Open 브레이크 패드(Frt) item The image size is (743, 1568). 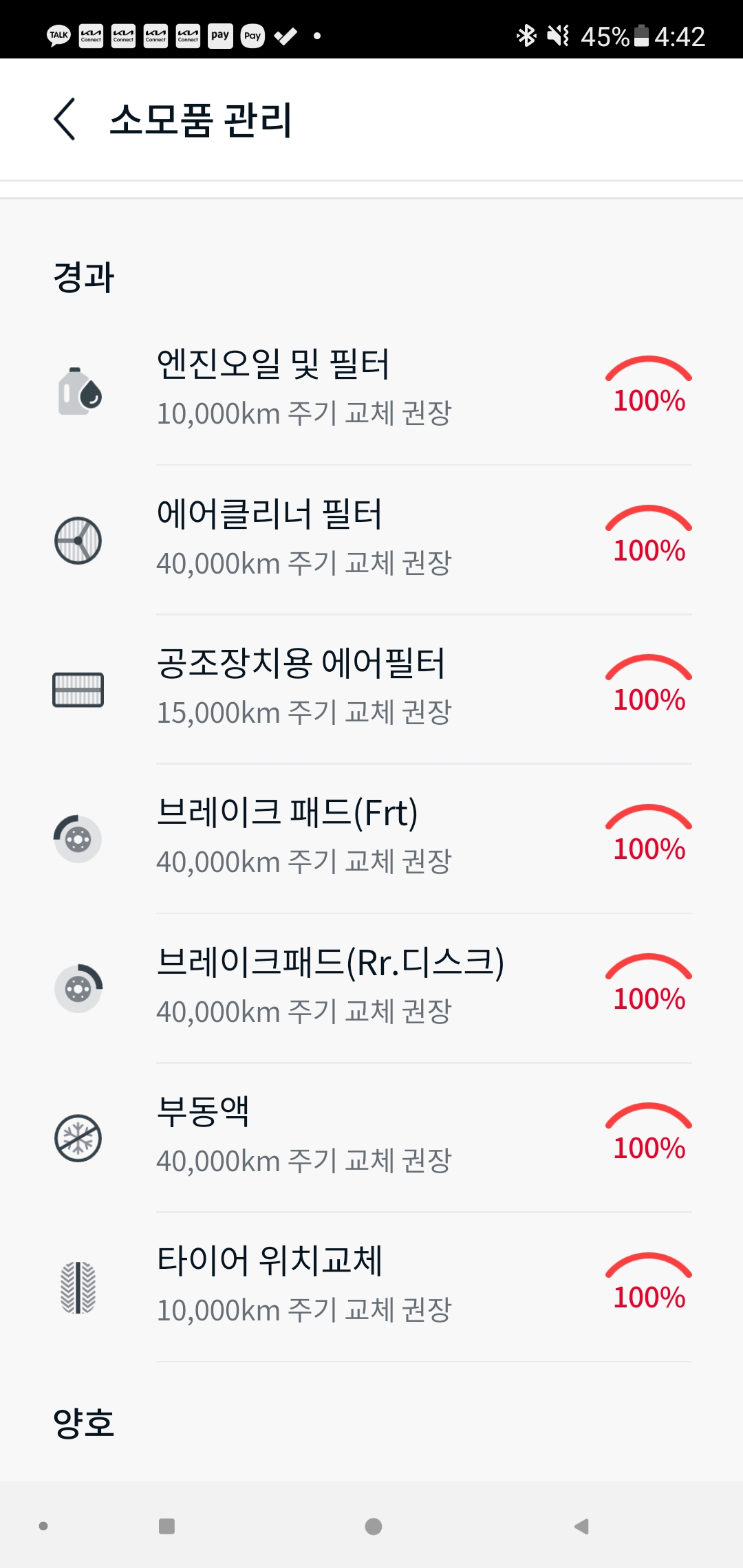coord(371,838)
